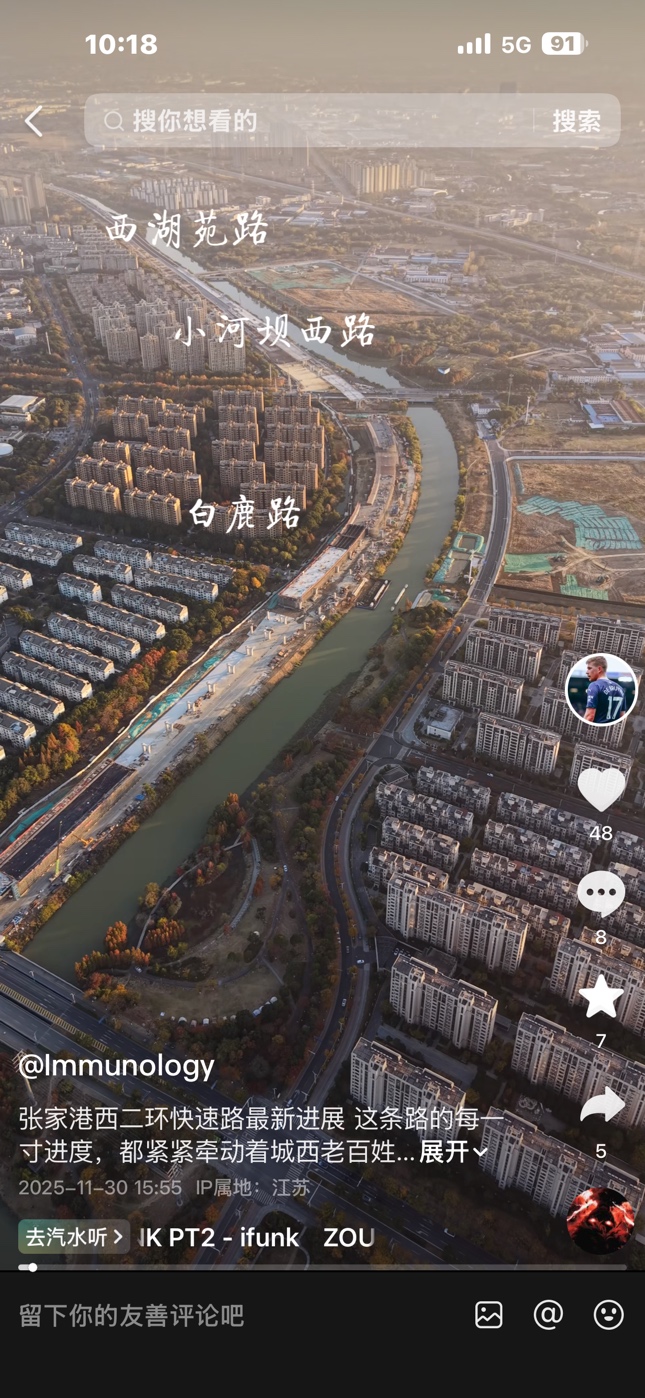This screenshot has width=645, height=1398.
Task: Go back using the arrow icon
Action: (34, 122)
